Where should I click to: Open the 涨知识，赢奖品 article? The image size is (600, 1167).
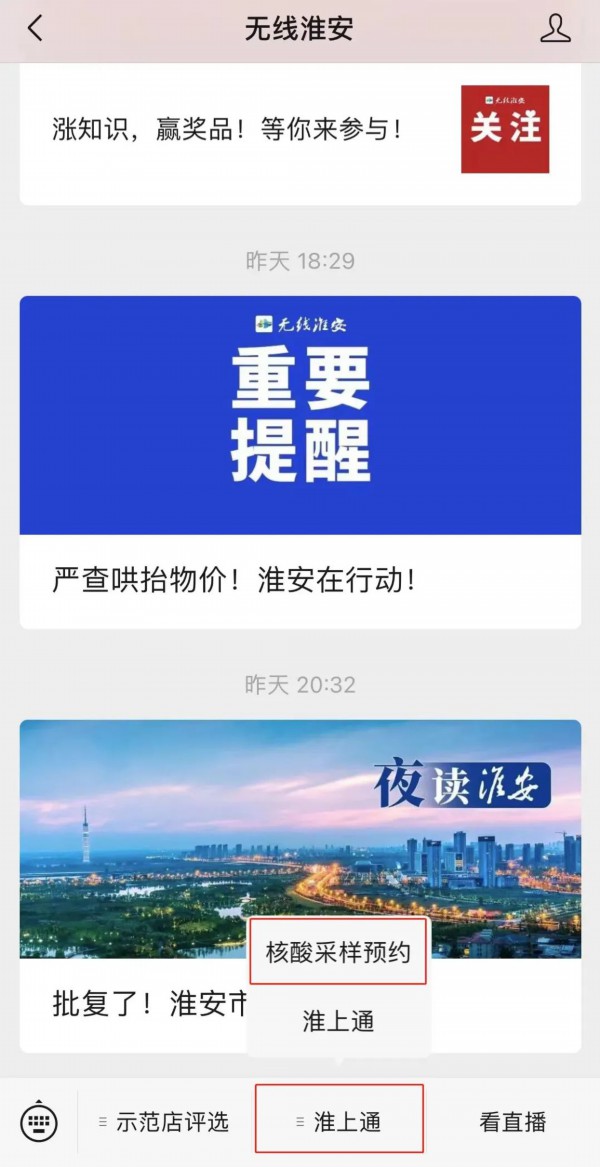(x=227, y=129)
